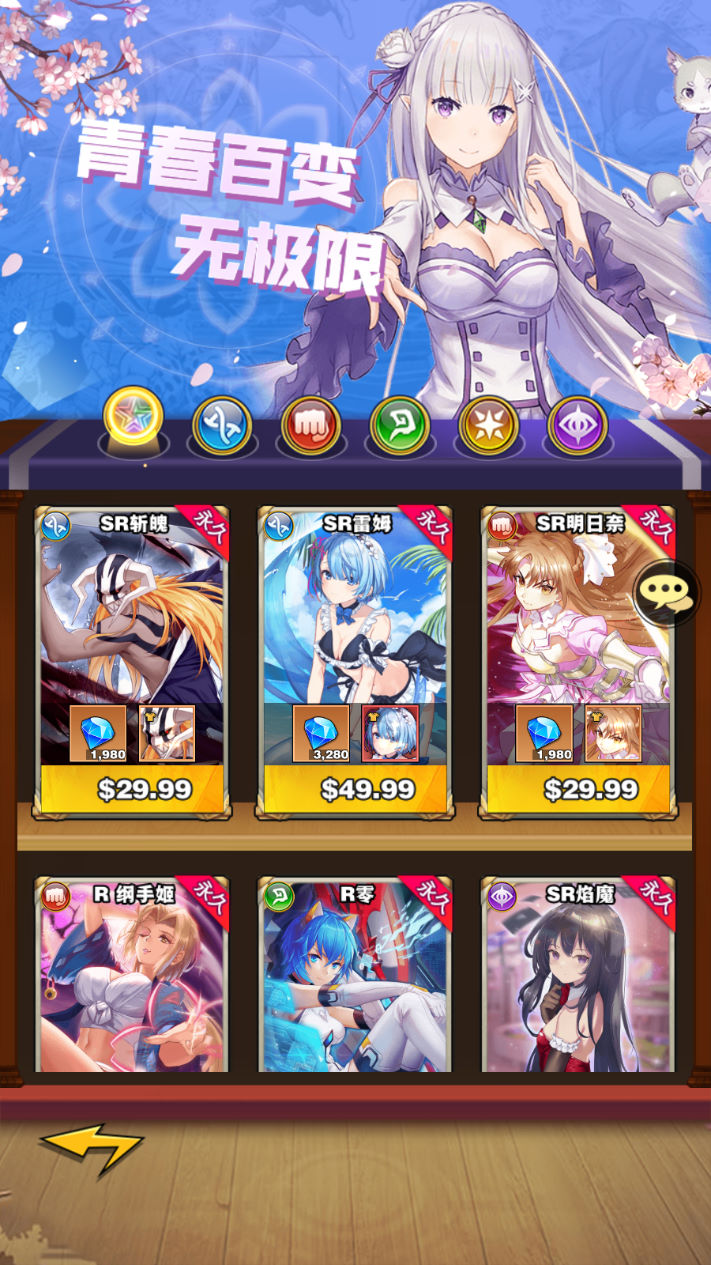Go back with the yellow arrow
The image size is (711, 1265).
(x=92, y=1147)
